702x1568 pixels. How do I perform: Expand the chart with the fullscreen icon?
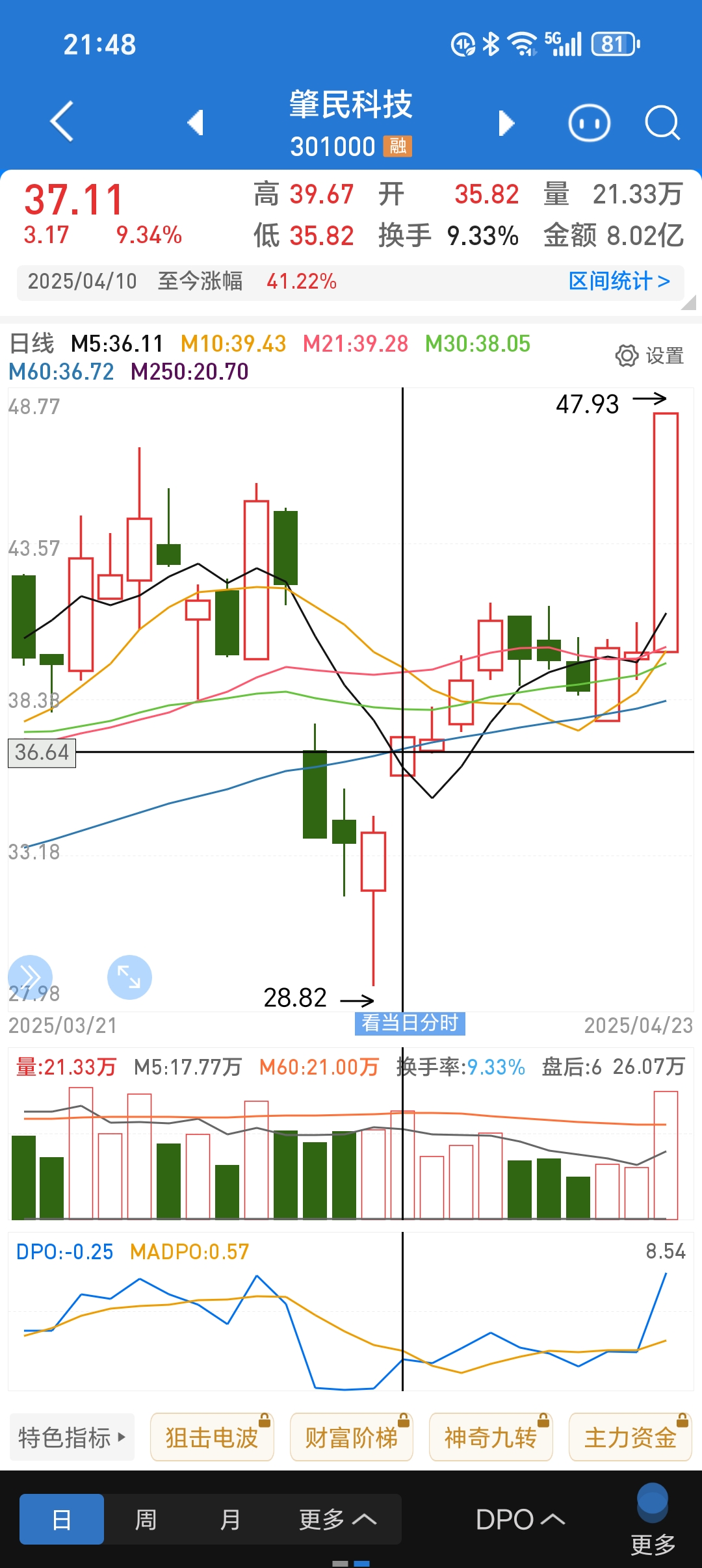point(130,976)
